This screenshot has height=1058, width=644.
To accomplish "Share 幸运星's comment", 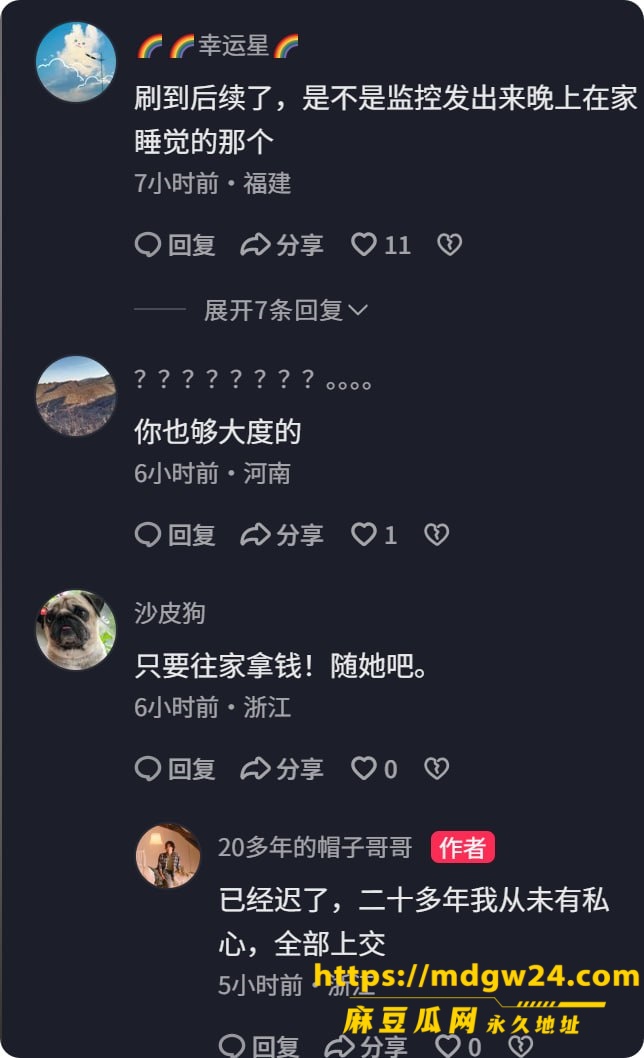I will pyautogui.click(x=282, y=244).
